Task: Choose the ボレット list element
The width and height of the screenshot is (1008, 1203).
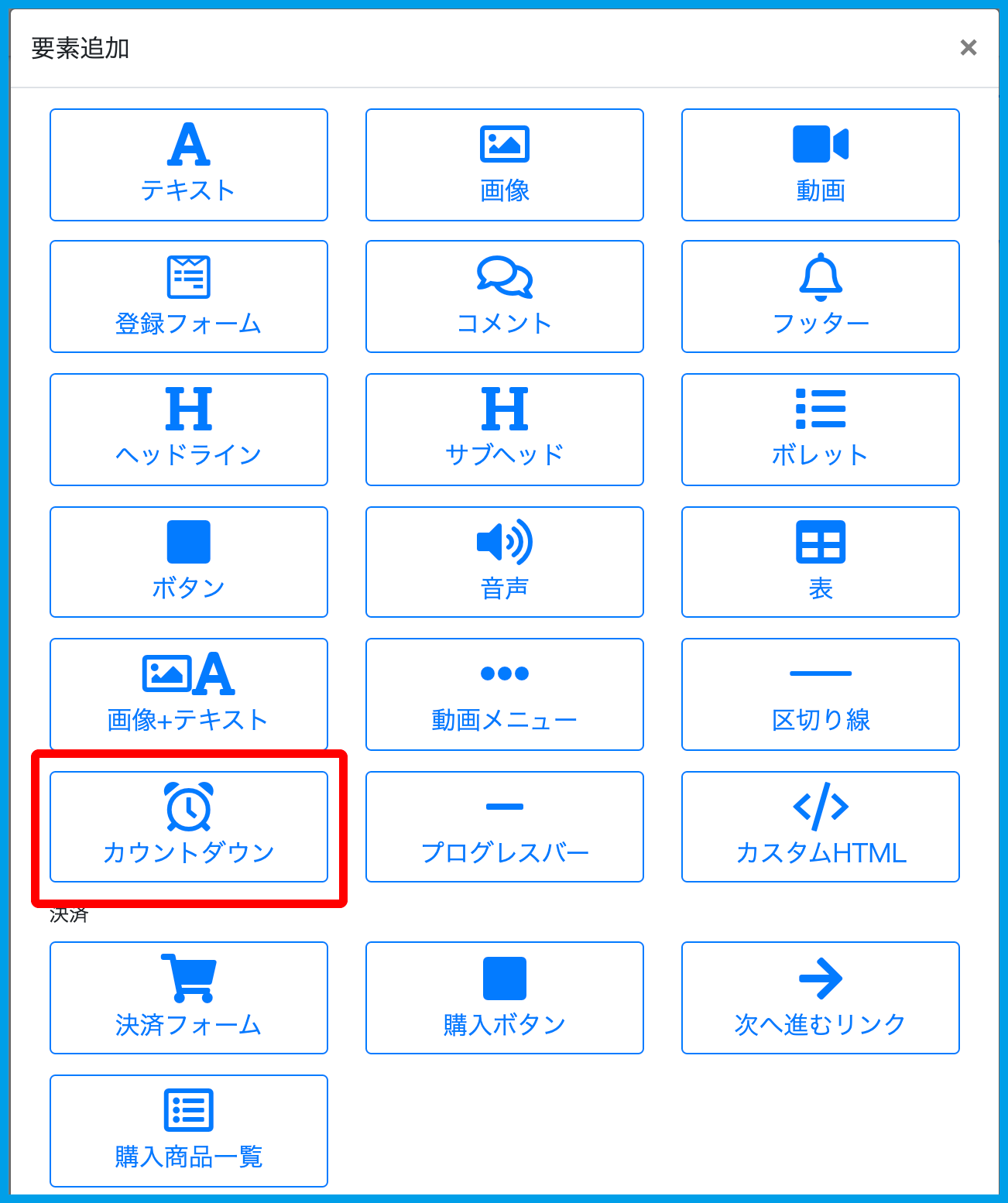Action: coord(821,430)
